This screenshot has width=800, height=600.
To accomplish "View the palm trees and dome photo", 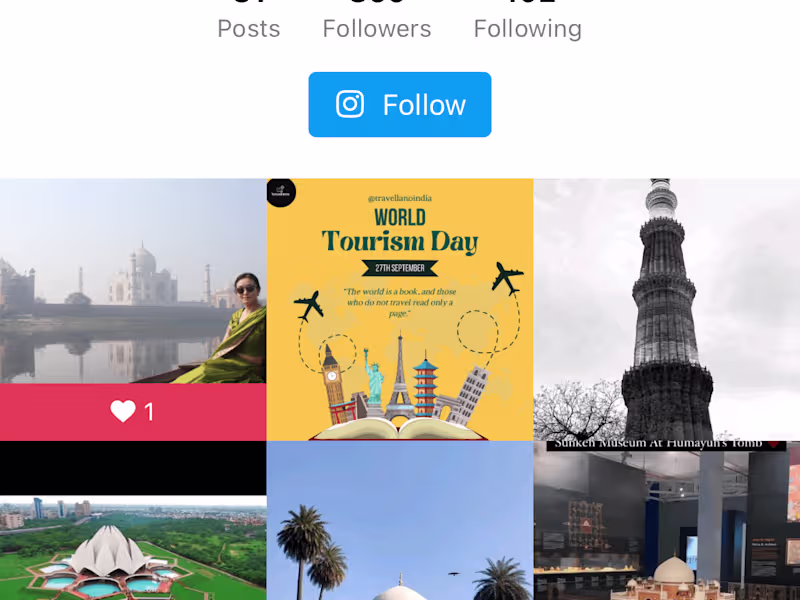I will tap(400, 530).
